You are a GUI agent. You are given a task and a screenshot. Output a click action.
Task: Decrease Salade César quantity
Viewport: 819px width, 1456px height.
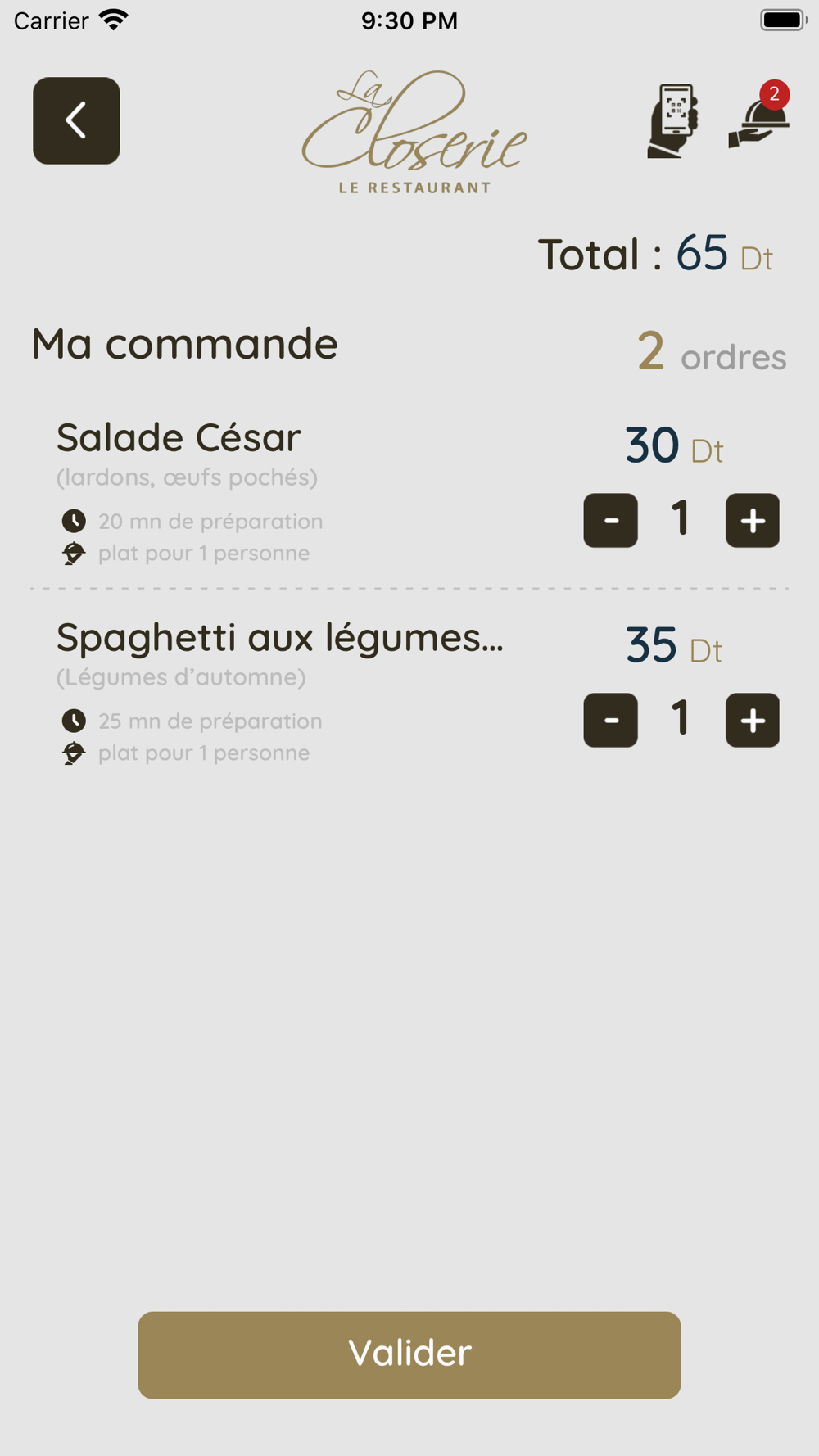pyautogui.click(x=610, y=520)
